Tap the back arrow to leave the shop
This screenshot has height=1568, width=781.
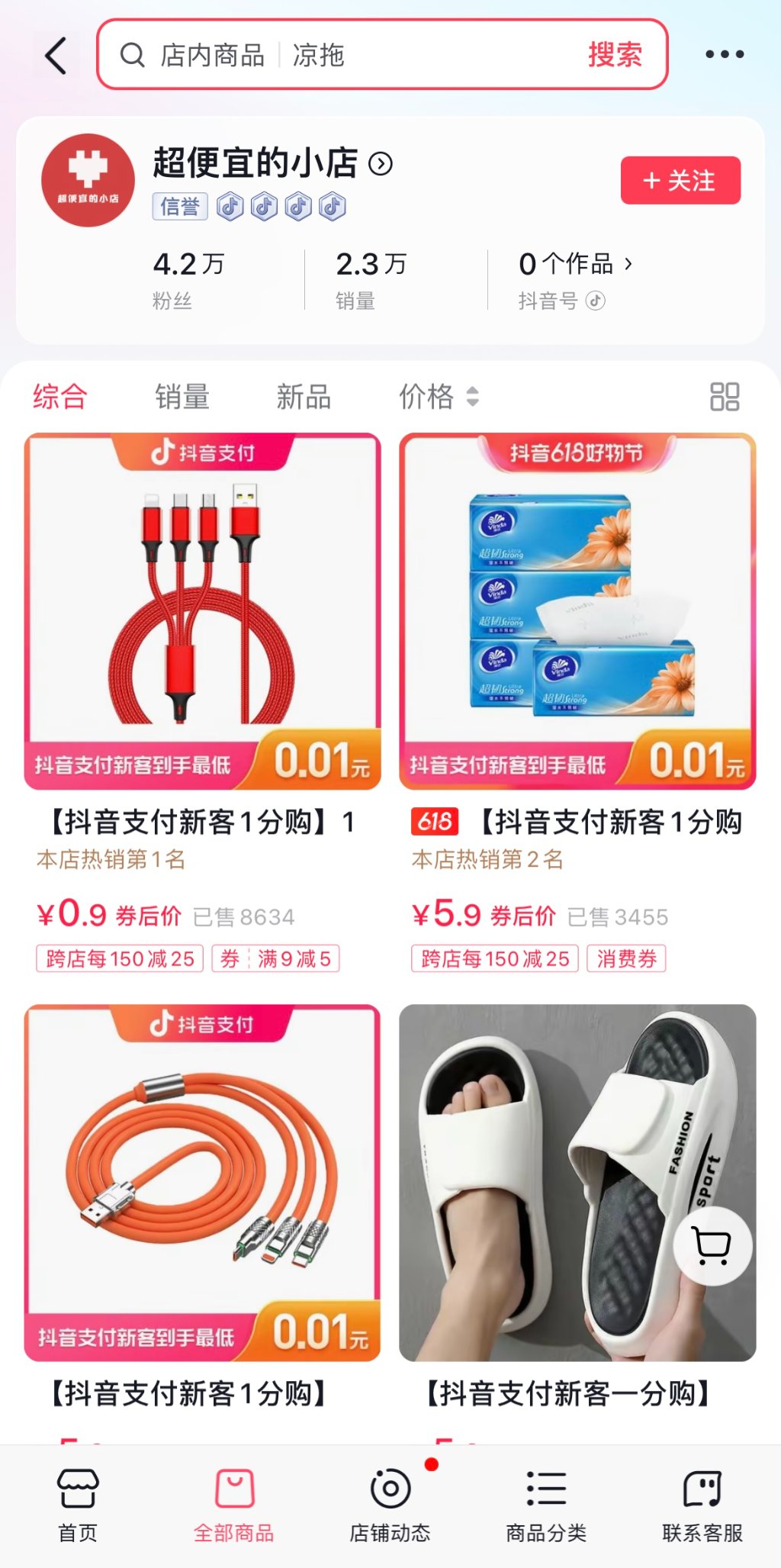click(55, 55)
